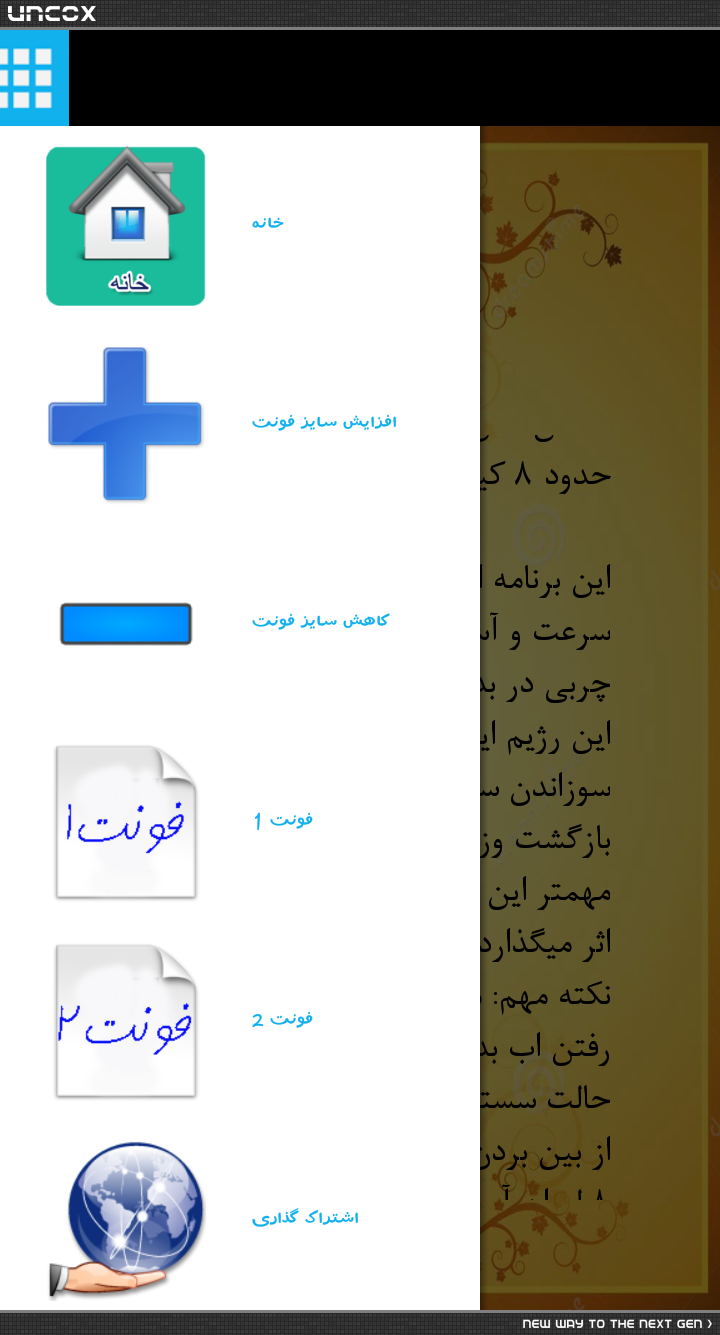Switch to فونت 2 typeface
The width and height of the screenshot is (720, 1335).
point(240,1021)
